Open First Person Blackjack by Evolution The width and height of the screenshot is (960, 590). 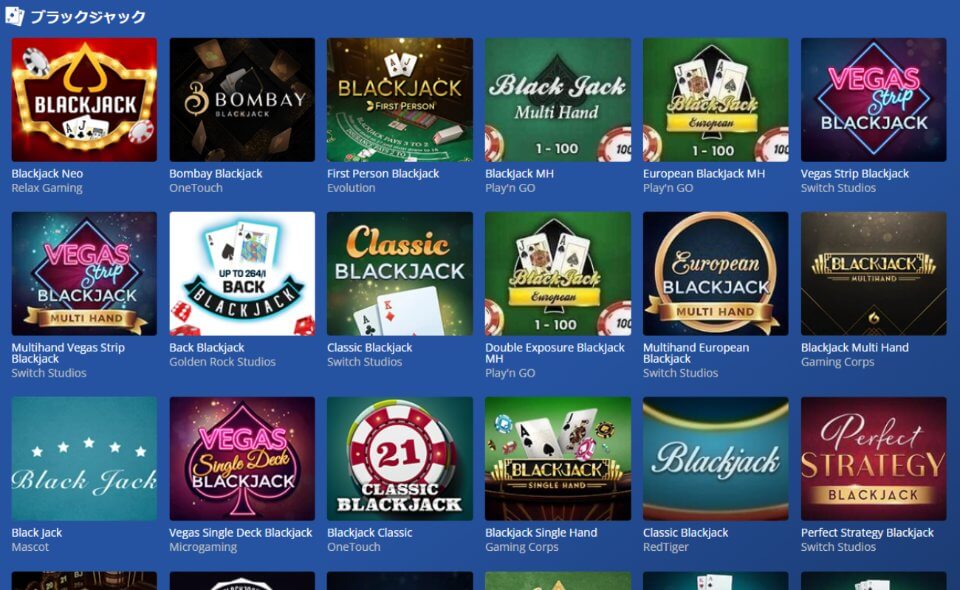coord(400,100)
